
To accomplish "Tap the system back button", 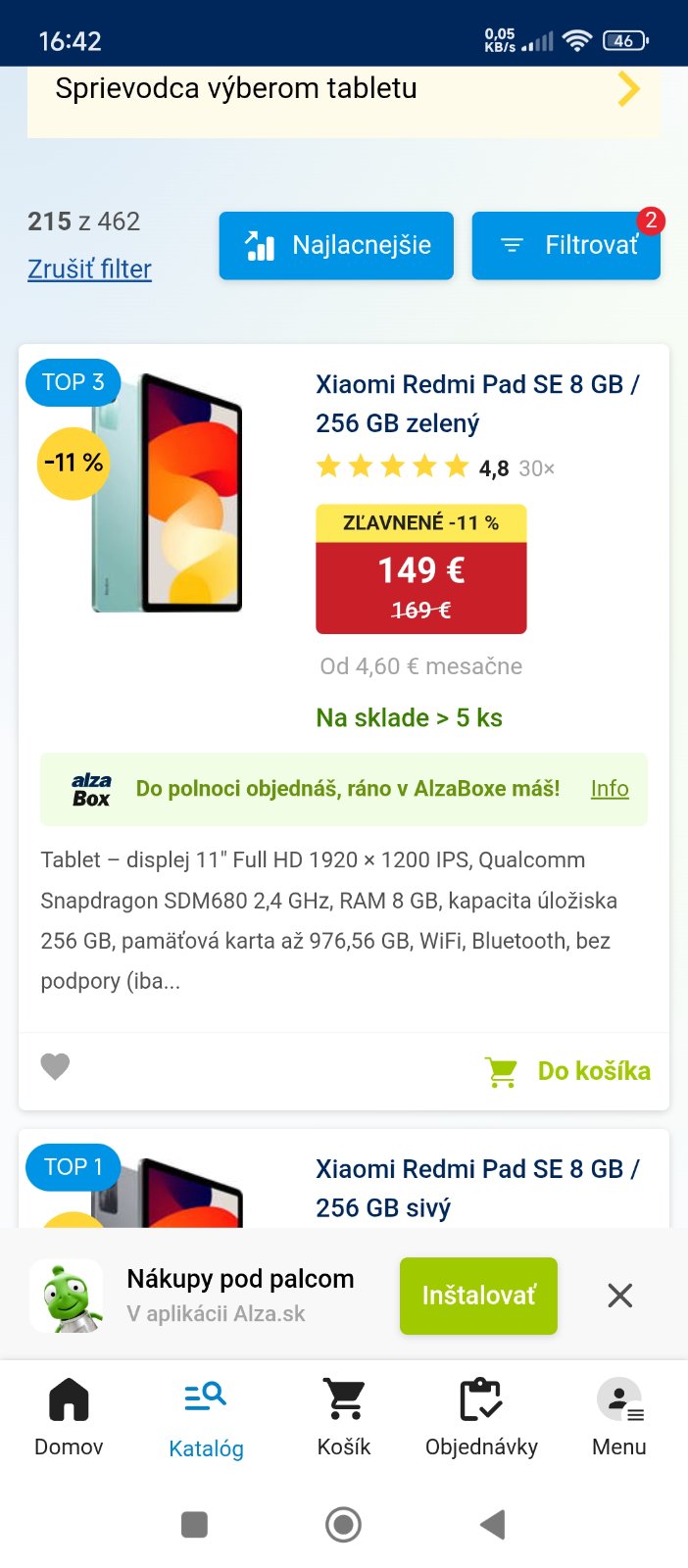I will tap(493, 1524).
